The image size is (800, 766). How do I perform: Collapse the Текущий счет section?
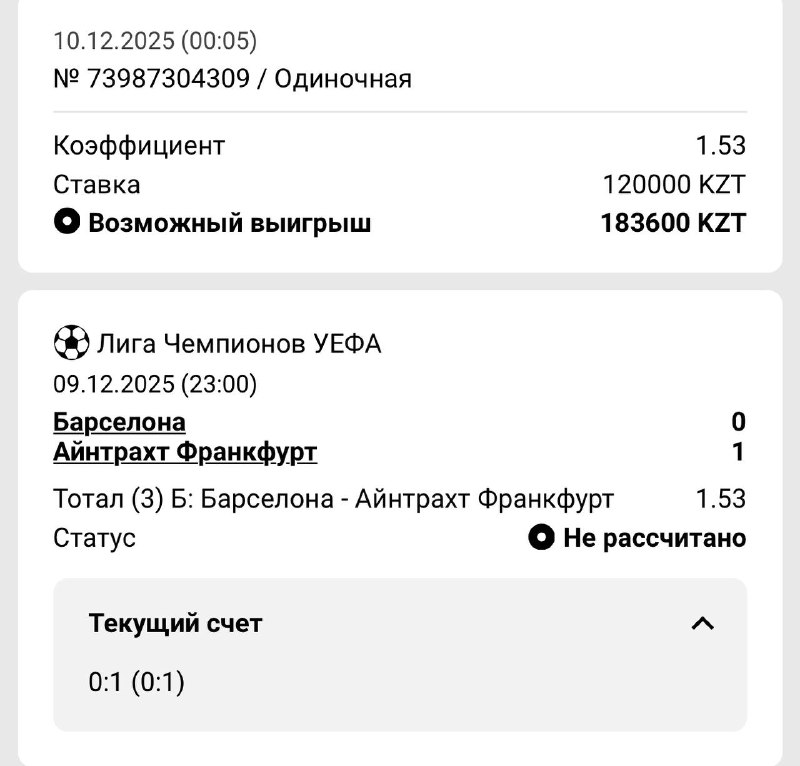pyautogui.click(x=703, y=624)
